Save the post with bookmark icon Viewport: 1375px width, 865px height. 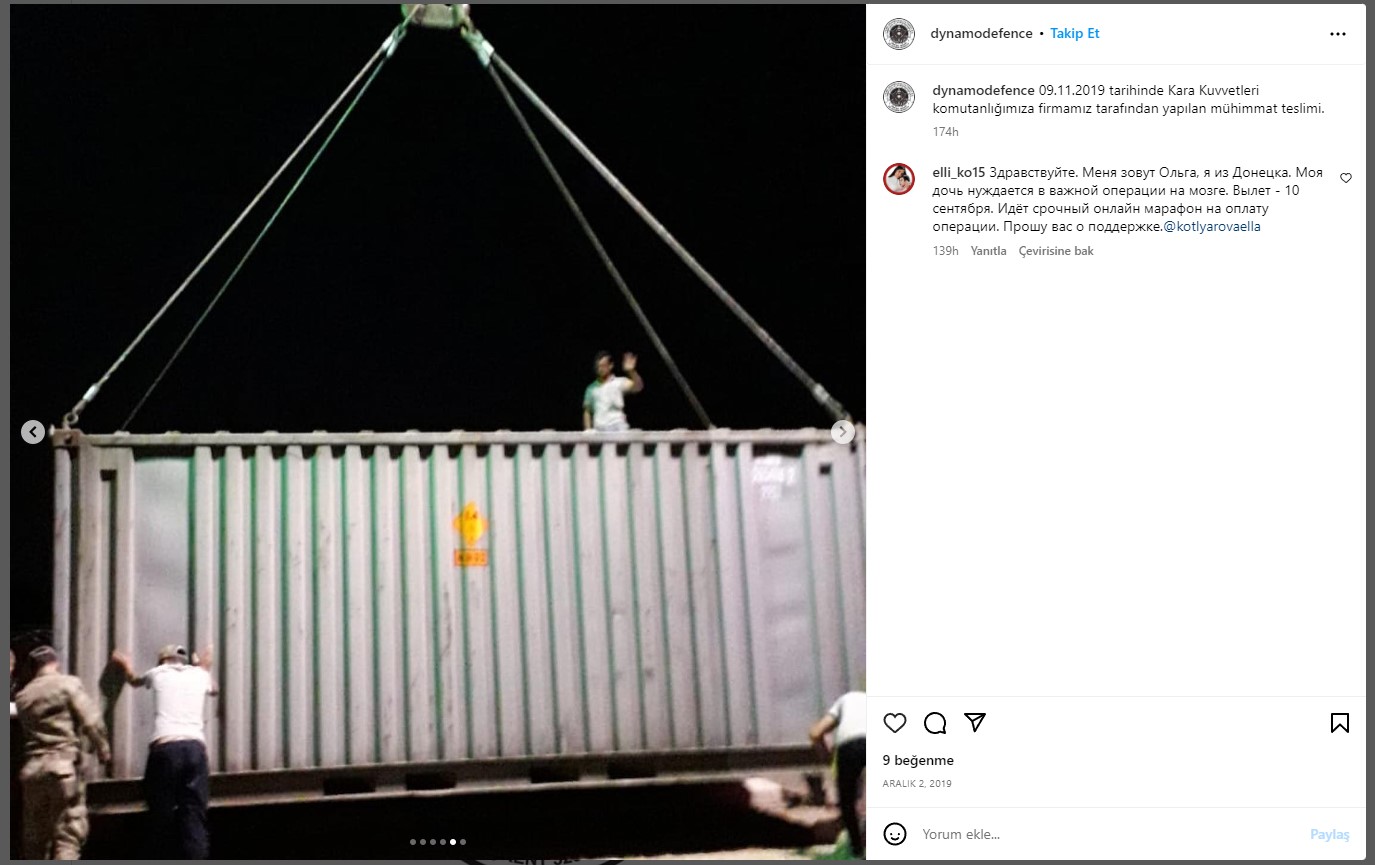[1340, 723]
